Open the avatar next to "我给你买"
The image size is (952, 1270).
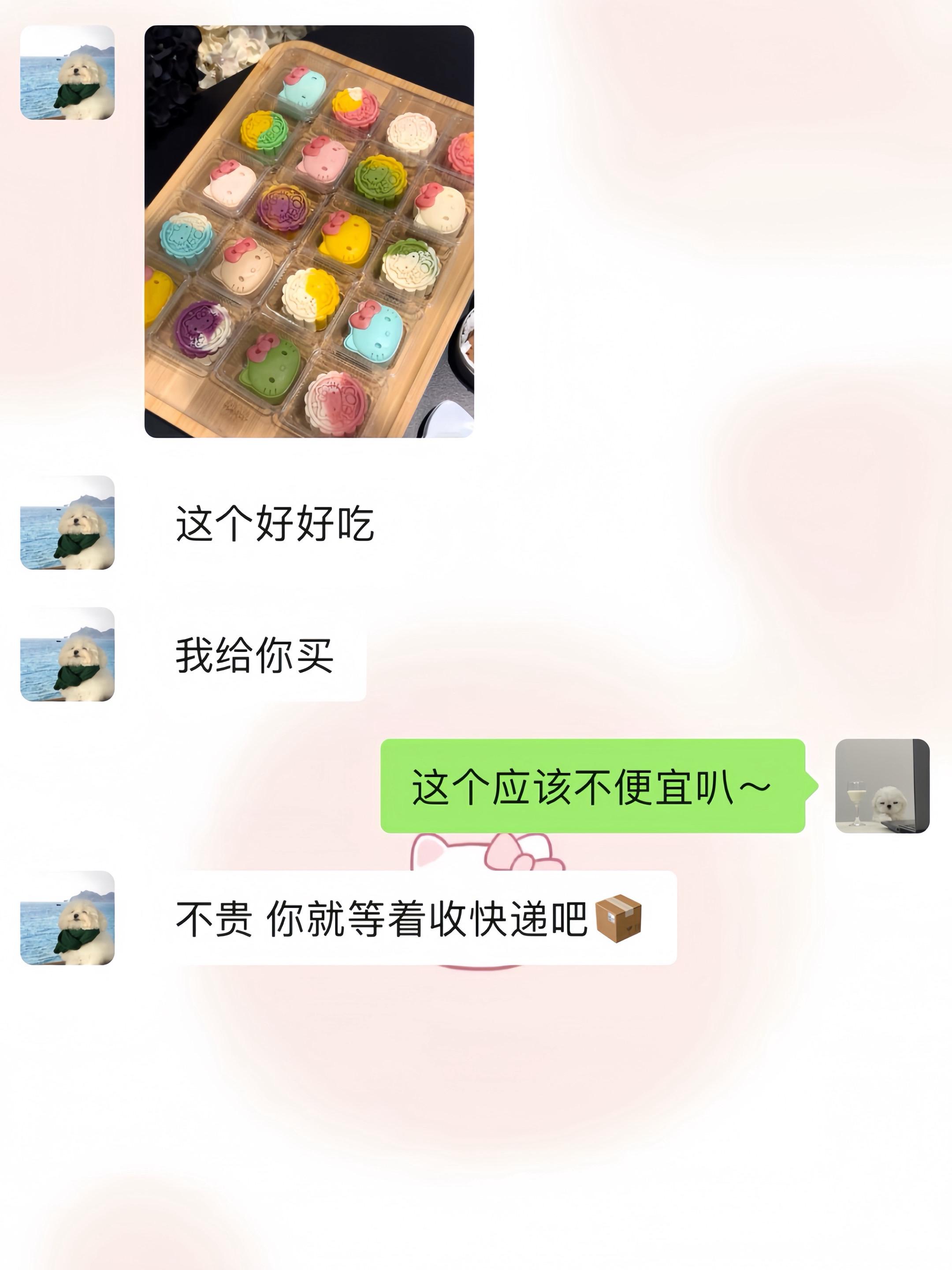coord(68,654)
